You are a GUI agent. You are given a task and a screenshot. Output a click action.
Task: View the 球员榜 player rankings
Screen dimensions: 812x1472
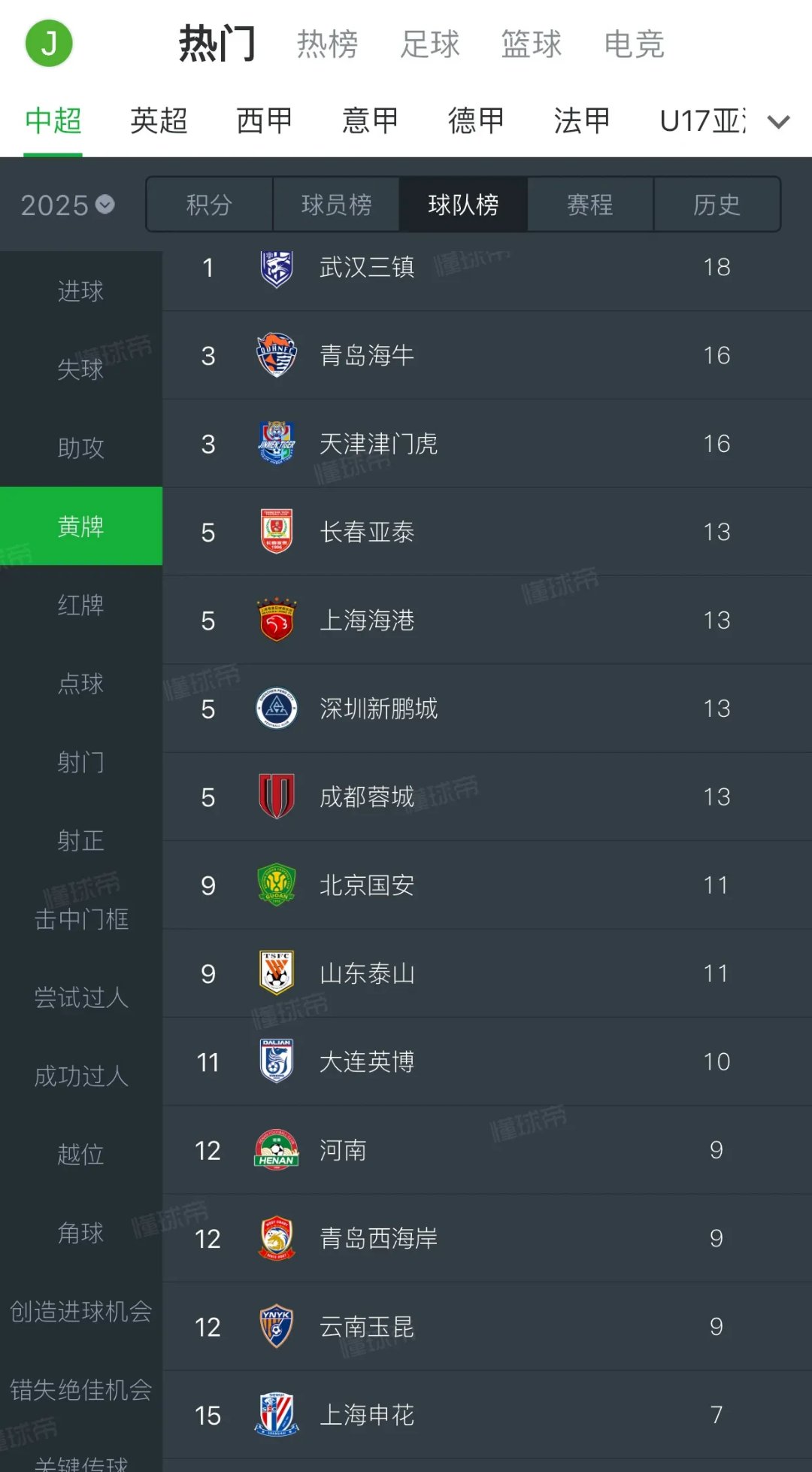(x=336, y=205)
